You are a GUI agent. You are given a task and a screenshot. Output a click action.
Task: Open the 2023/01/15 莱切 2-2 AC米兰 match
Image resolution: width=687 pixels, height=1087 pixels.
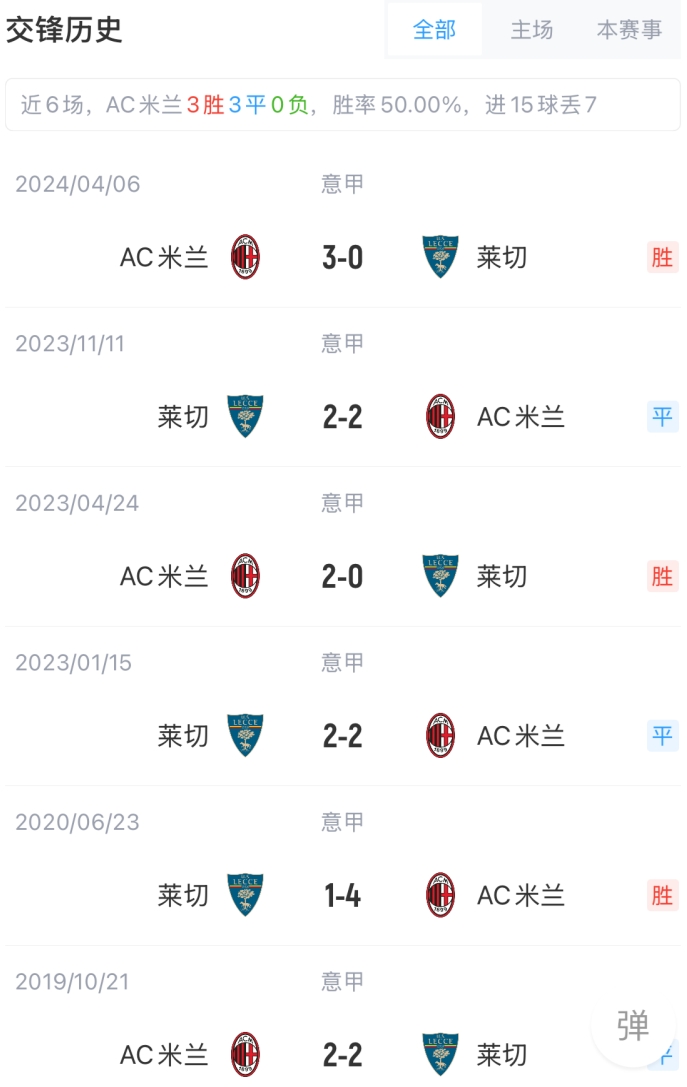tap(342, 736)
